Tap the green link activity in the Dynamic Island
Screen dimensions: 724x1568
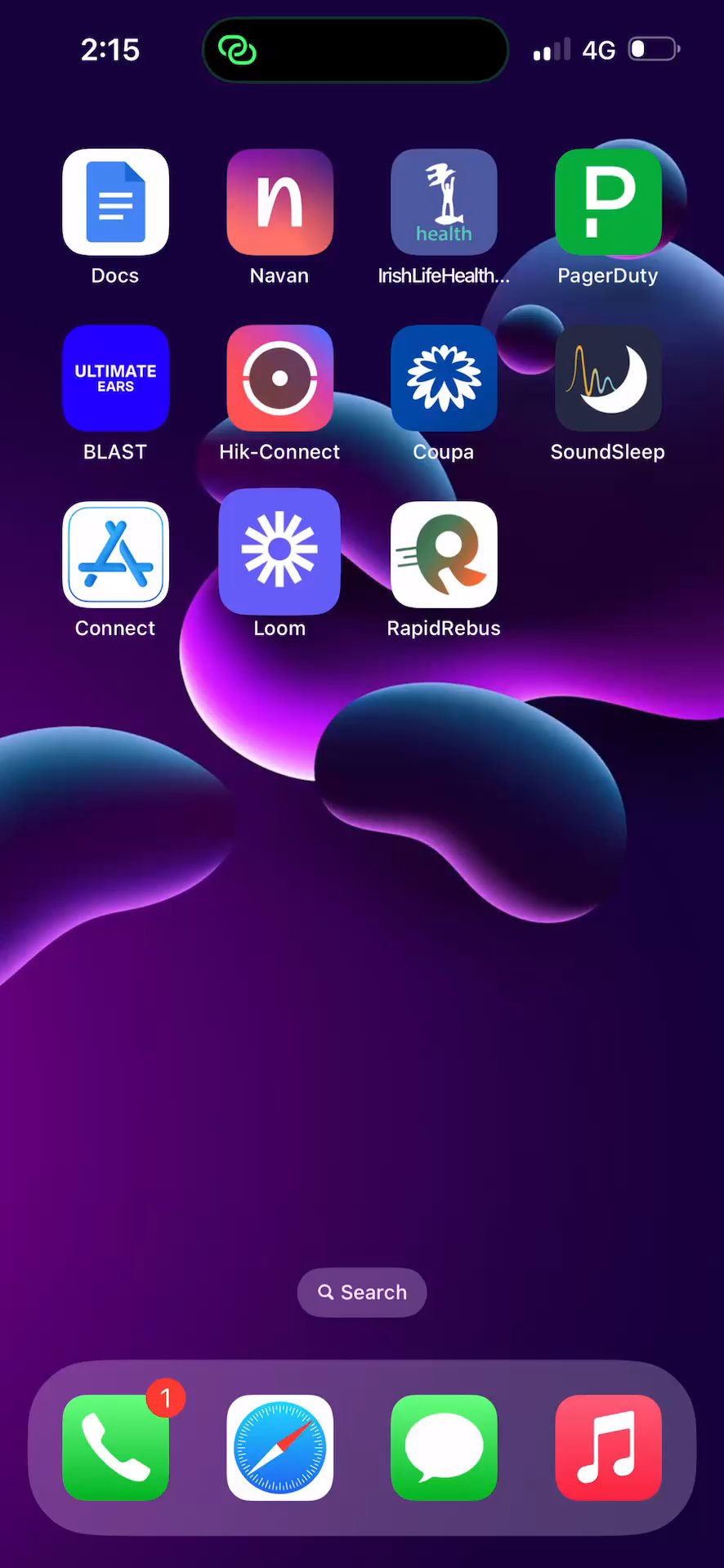pyautogui.click(x=238, y=50)
